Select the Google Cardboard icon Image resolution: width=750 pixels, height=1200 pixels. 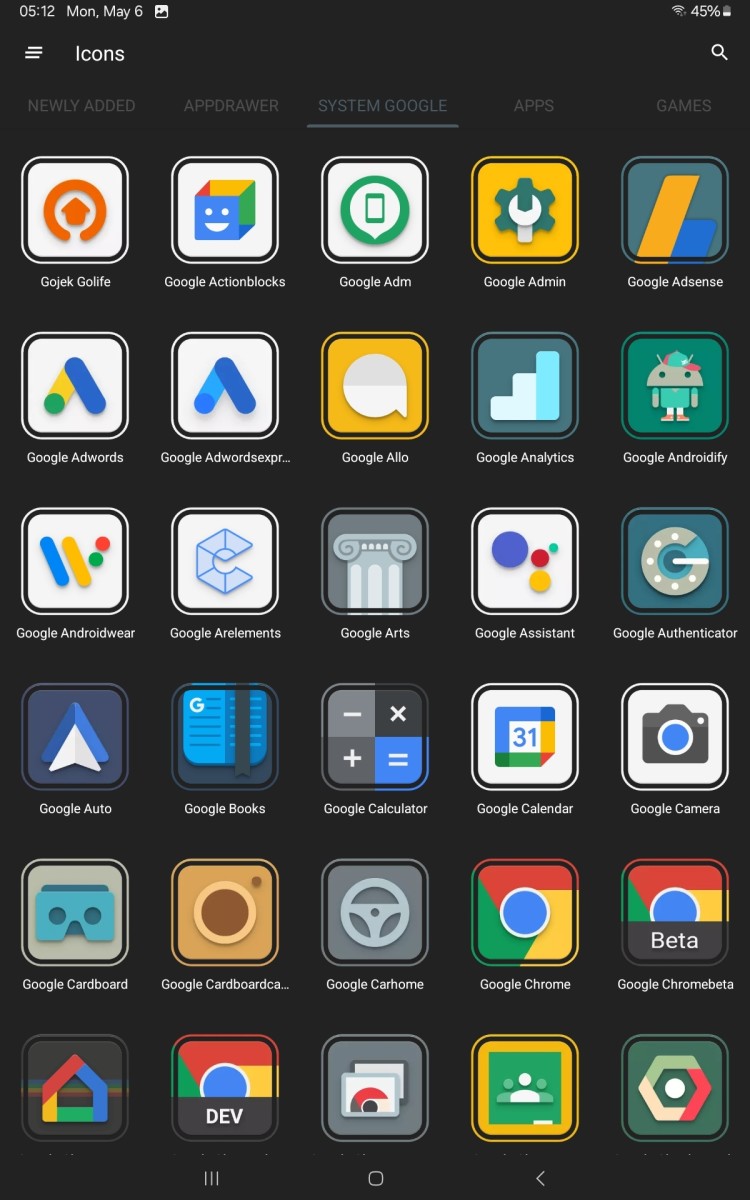75,912
